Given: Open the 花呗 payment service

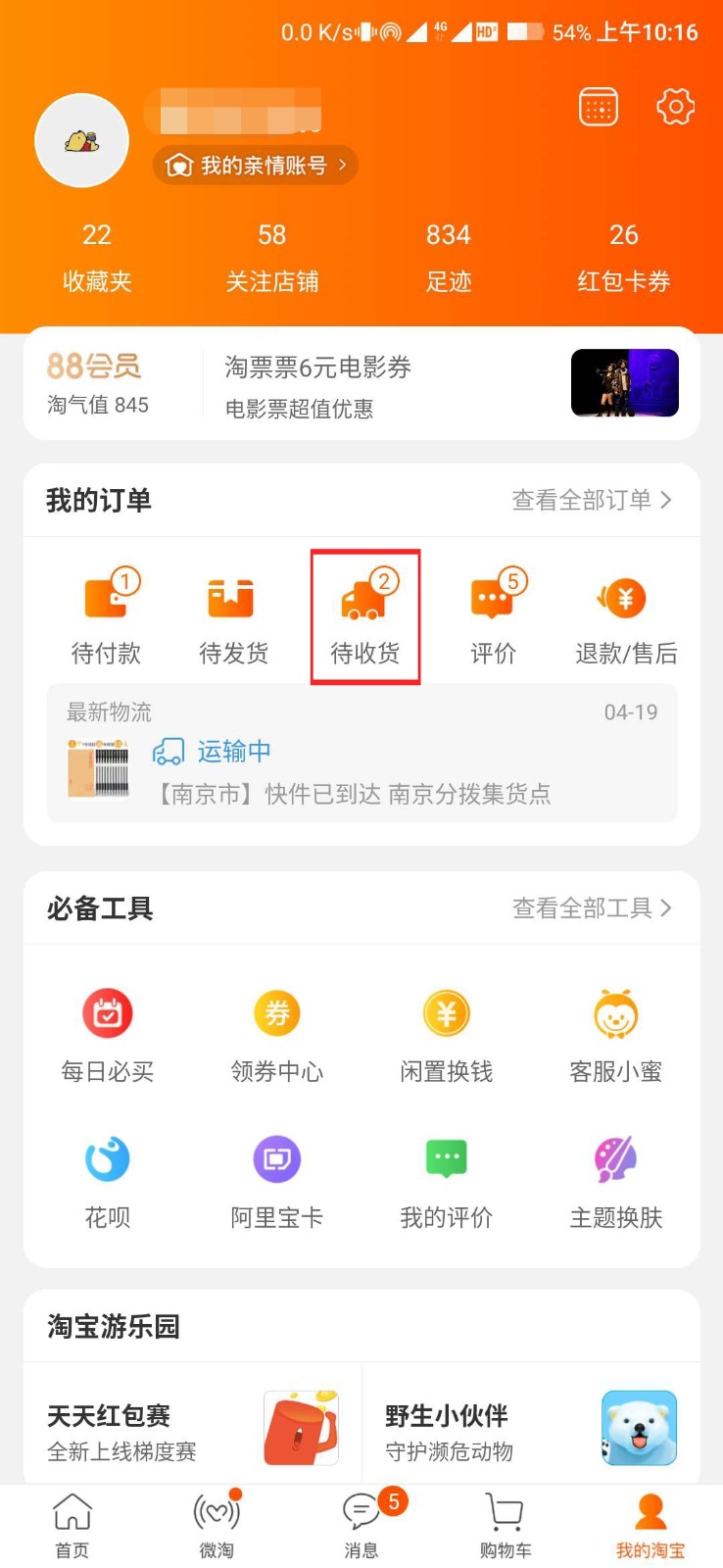Looking at the screenshot, I should pyautogui.click(x=108, y=1181).
